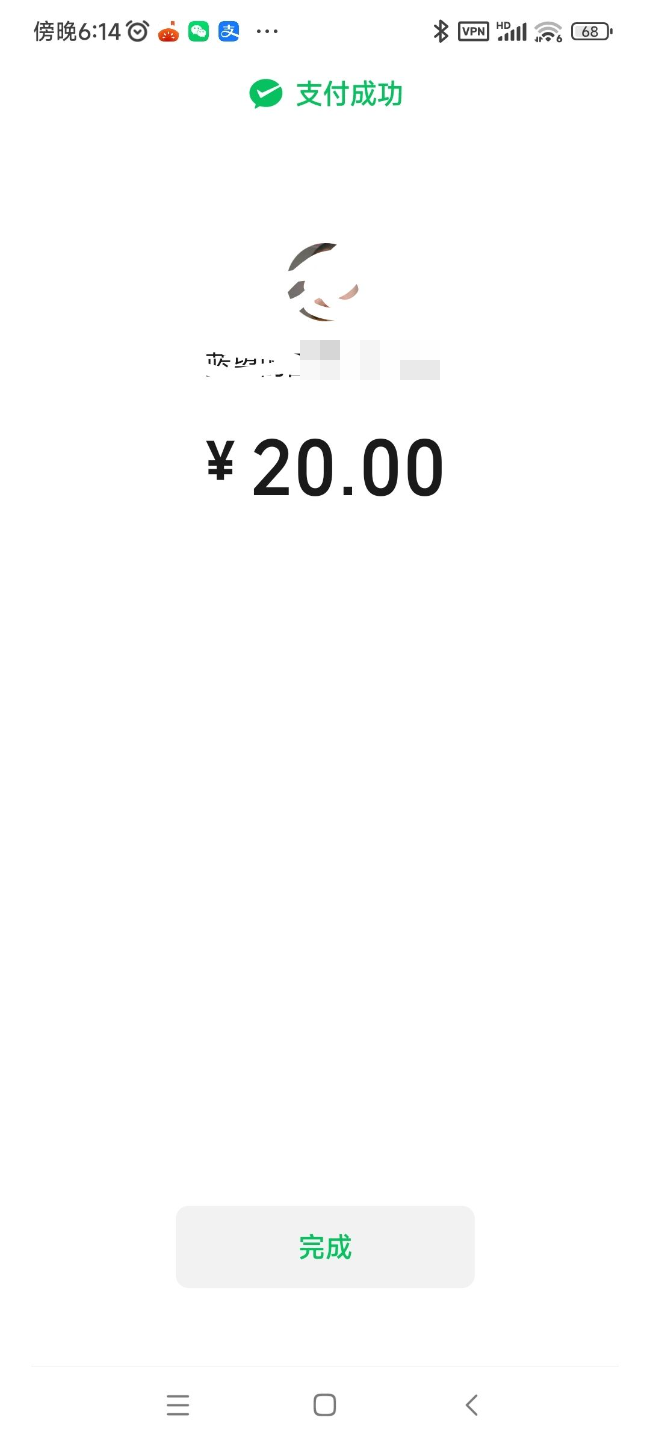The width and height of the screenshot is (650, 1444).
Task: Open recent apps from navigation bar
Action: pyautogui.click(x=178, y=1405)
